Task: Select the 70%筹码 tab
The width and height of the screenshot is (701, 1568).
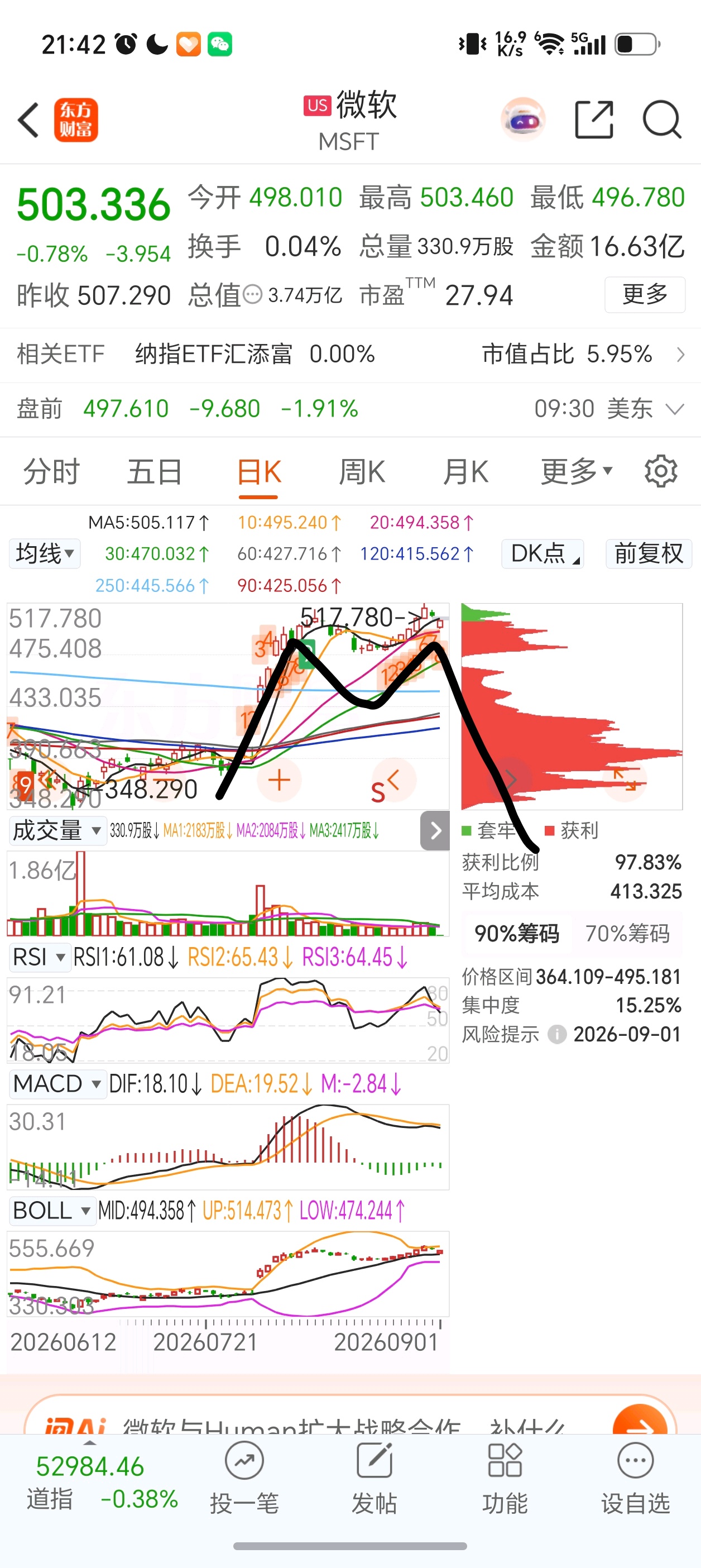Action: (x=627, y=934)
